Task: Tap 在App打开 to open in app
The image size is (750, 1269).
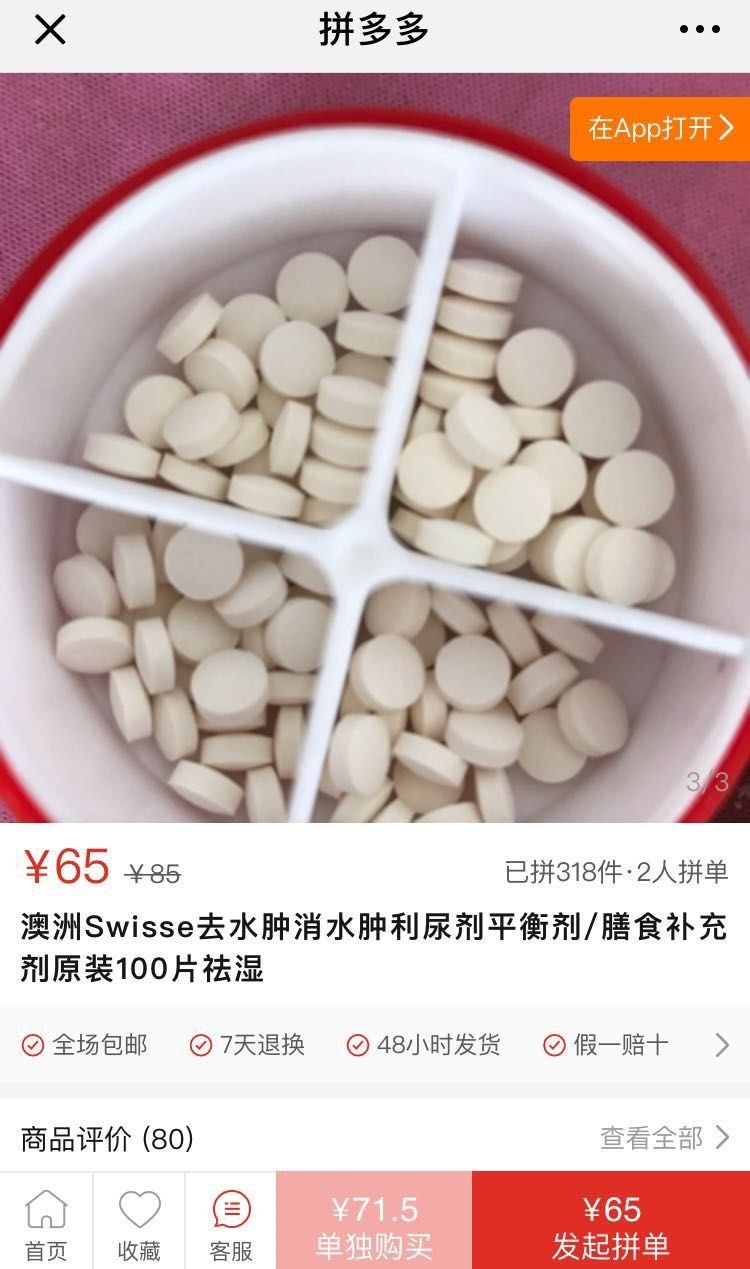Action: pos(660,128)
